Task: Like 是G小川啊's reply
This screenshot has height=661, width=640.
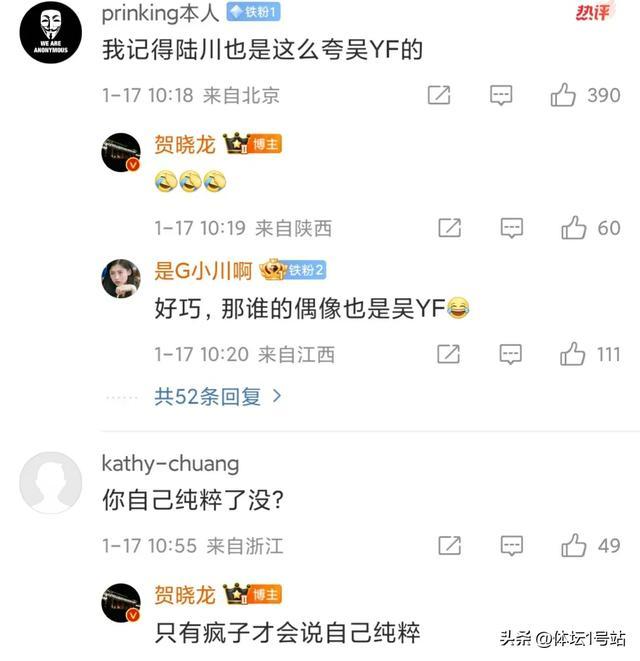Action: pyautogui.click(x=573, y=354)
